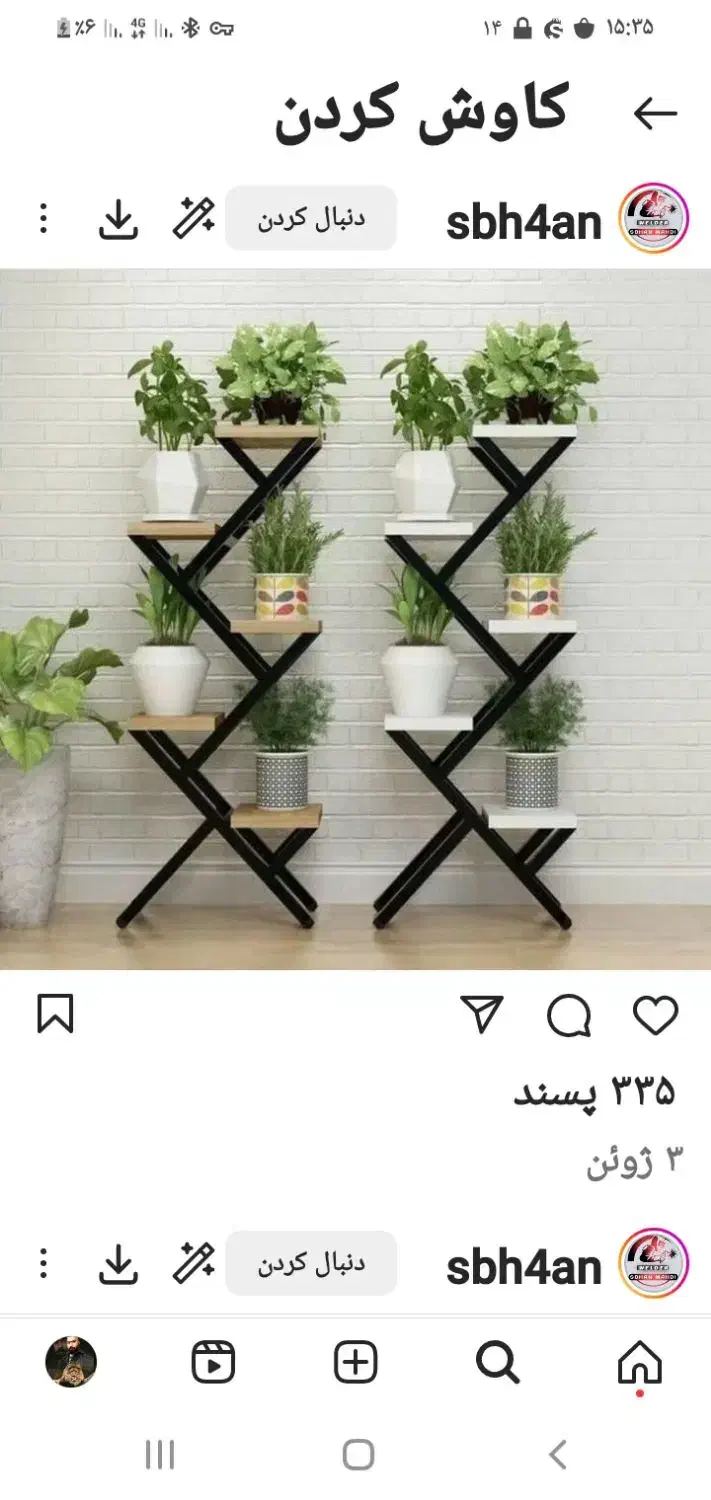Share the plant stand post

point(482,1015)
